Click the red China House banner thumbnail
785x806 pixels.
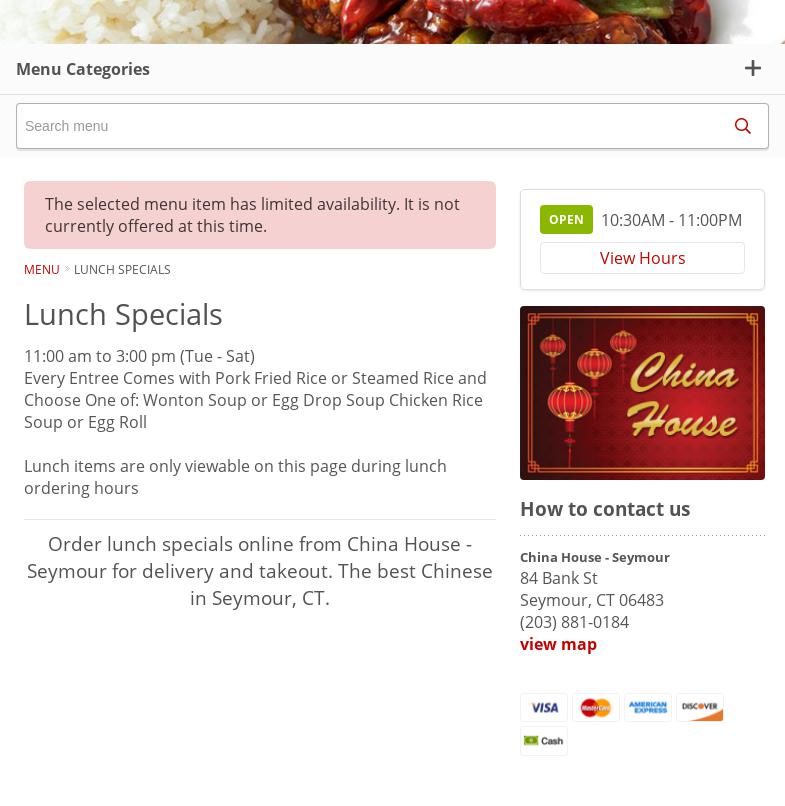point(642,392)
